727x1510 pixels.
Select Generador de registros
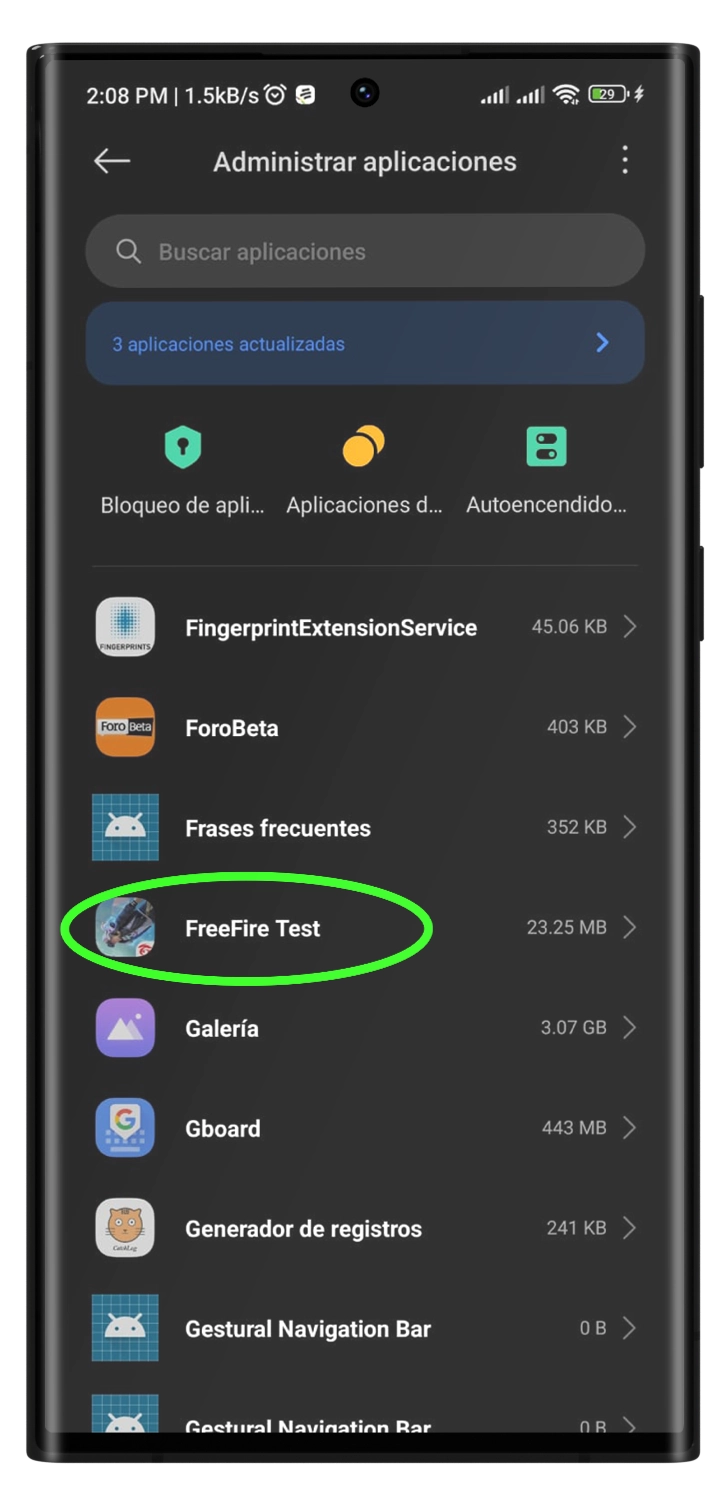(x=365, y=1228)
